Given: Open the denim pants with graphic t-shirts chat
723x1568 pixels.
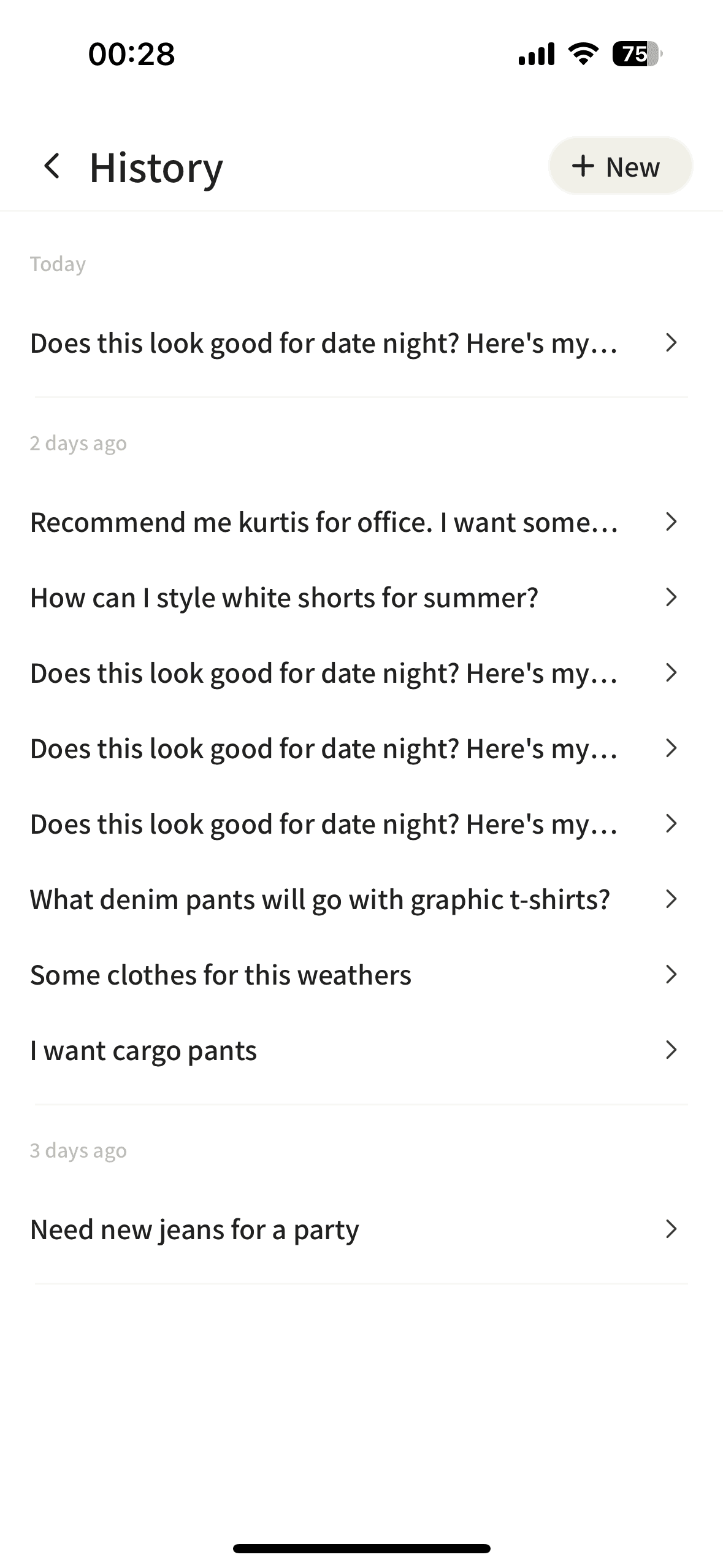Looking at the screenshot, I should point(354,899).
